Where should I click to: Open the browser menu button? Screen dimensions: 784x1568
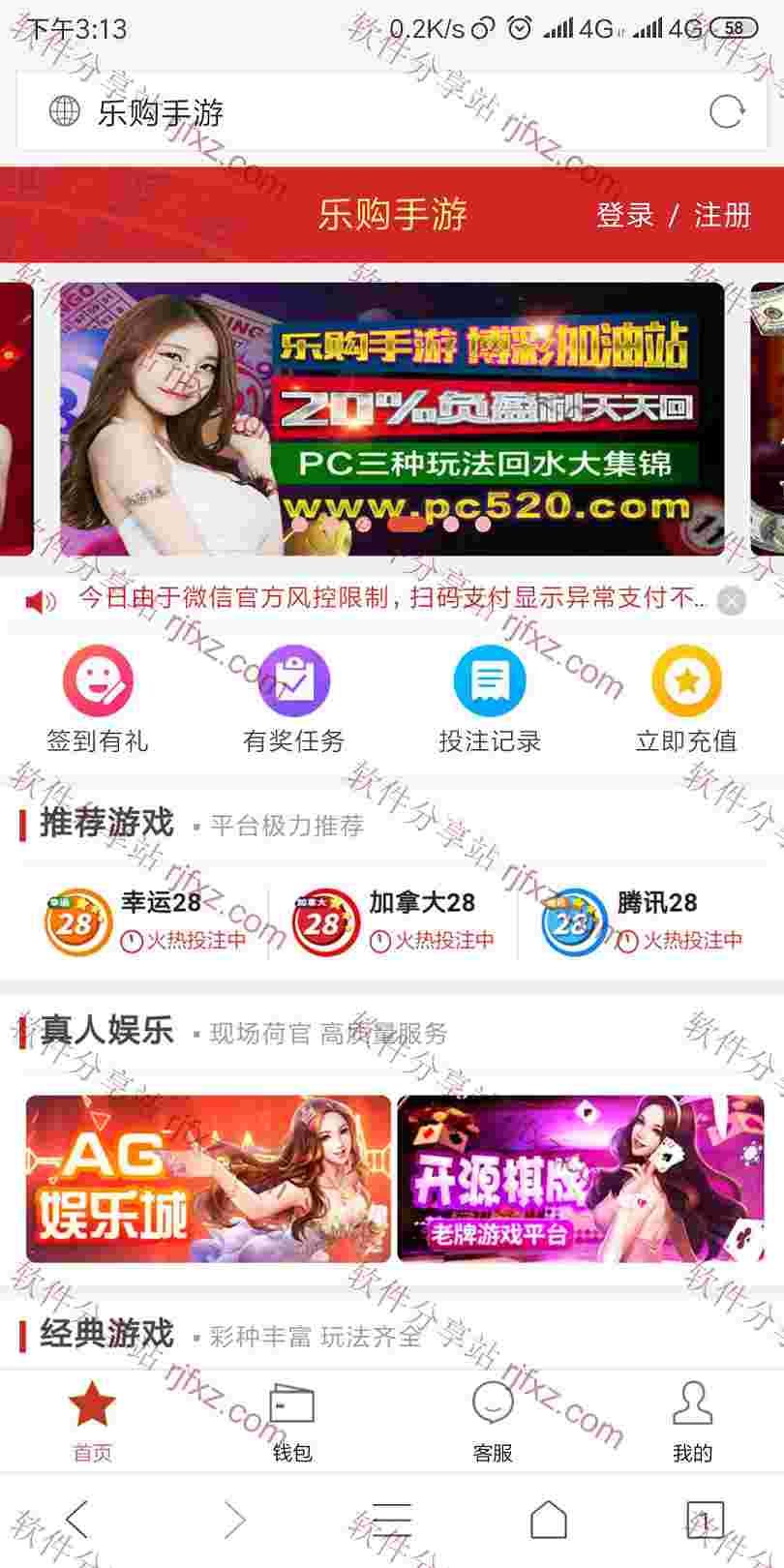coord(391,1520)
